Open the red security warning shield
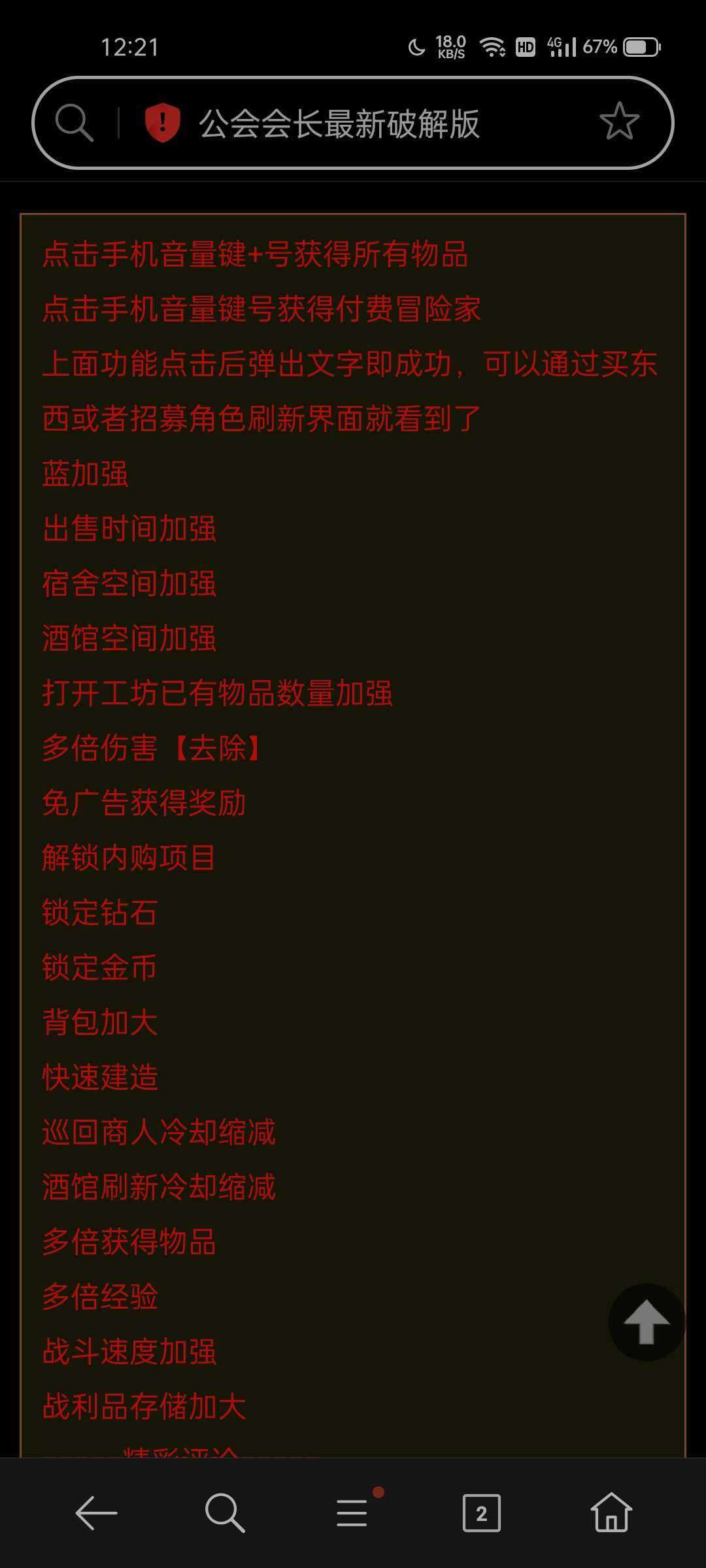The width and height of the screenshot is (706, 1568). pyautogui.click(x=162, y=122)
